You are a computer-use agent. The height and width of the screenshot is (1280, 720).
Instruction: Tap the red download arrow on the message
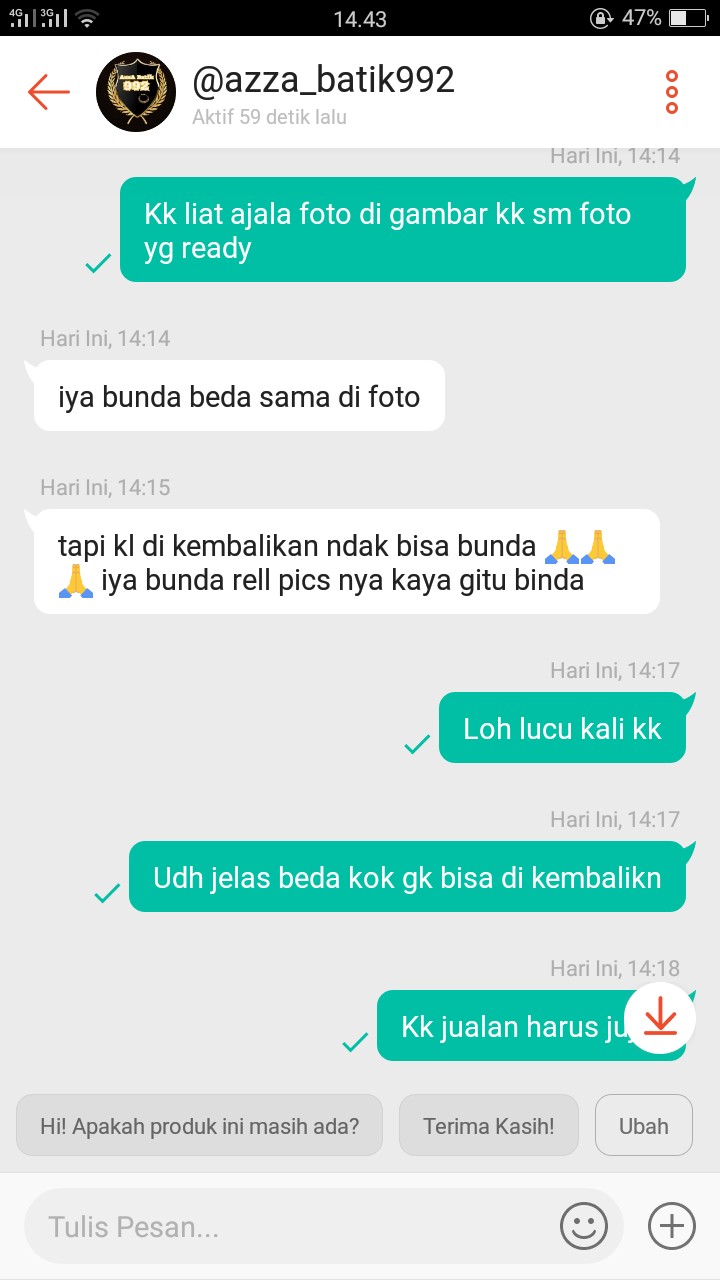[x=659, y=1018]
